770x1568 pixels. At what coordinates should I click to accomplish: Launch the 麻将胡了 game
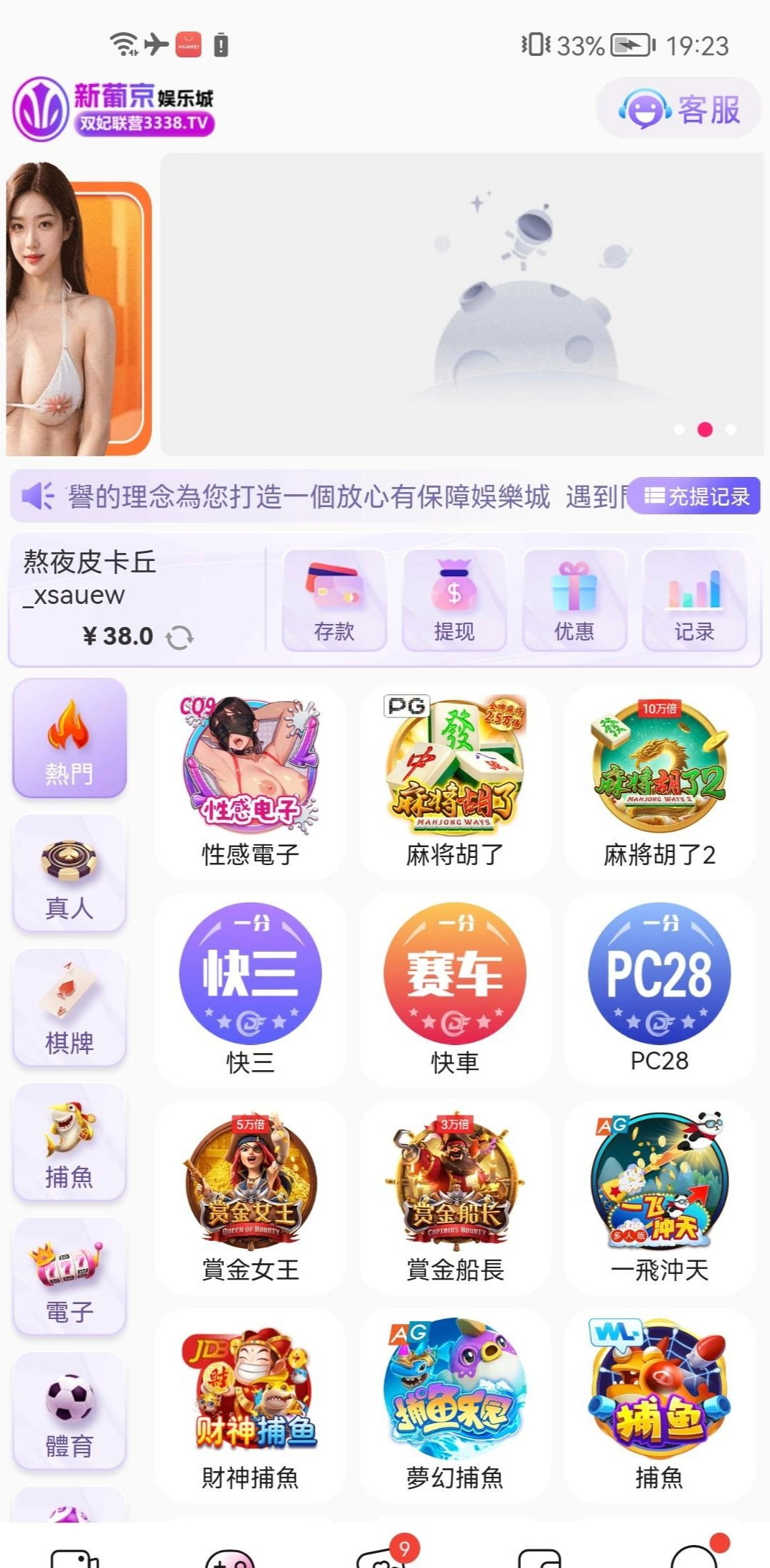pos(454,779)
